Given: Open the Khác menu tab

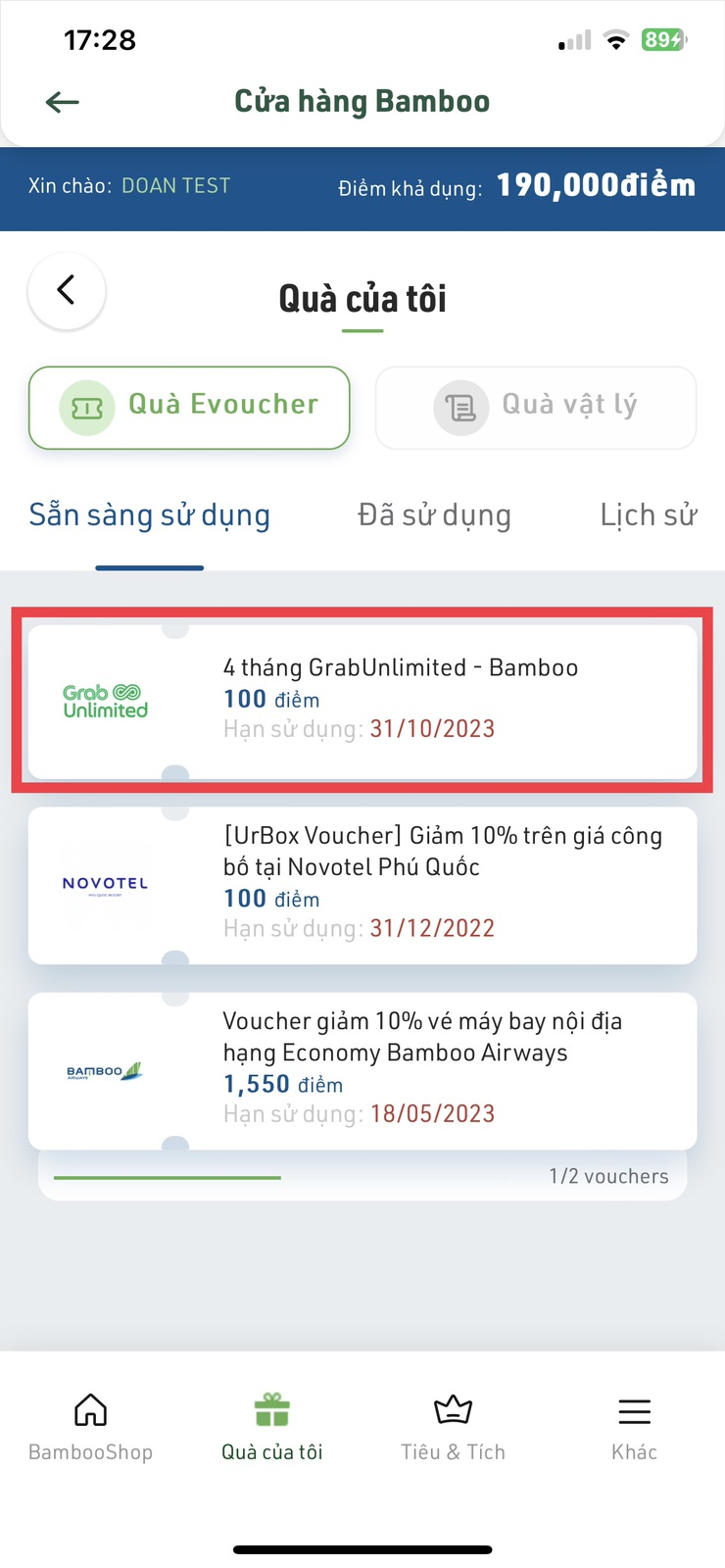Looking at the screenshot, I should [x=634, y=1427].
